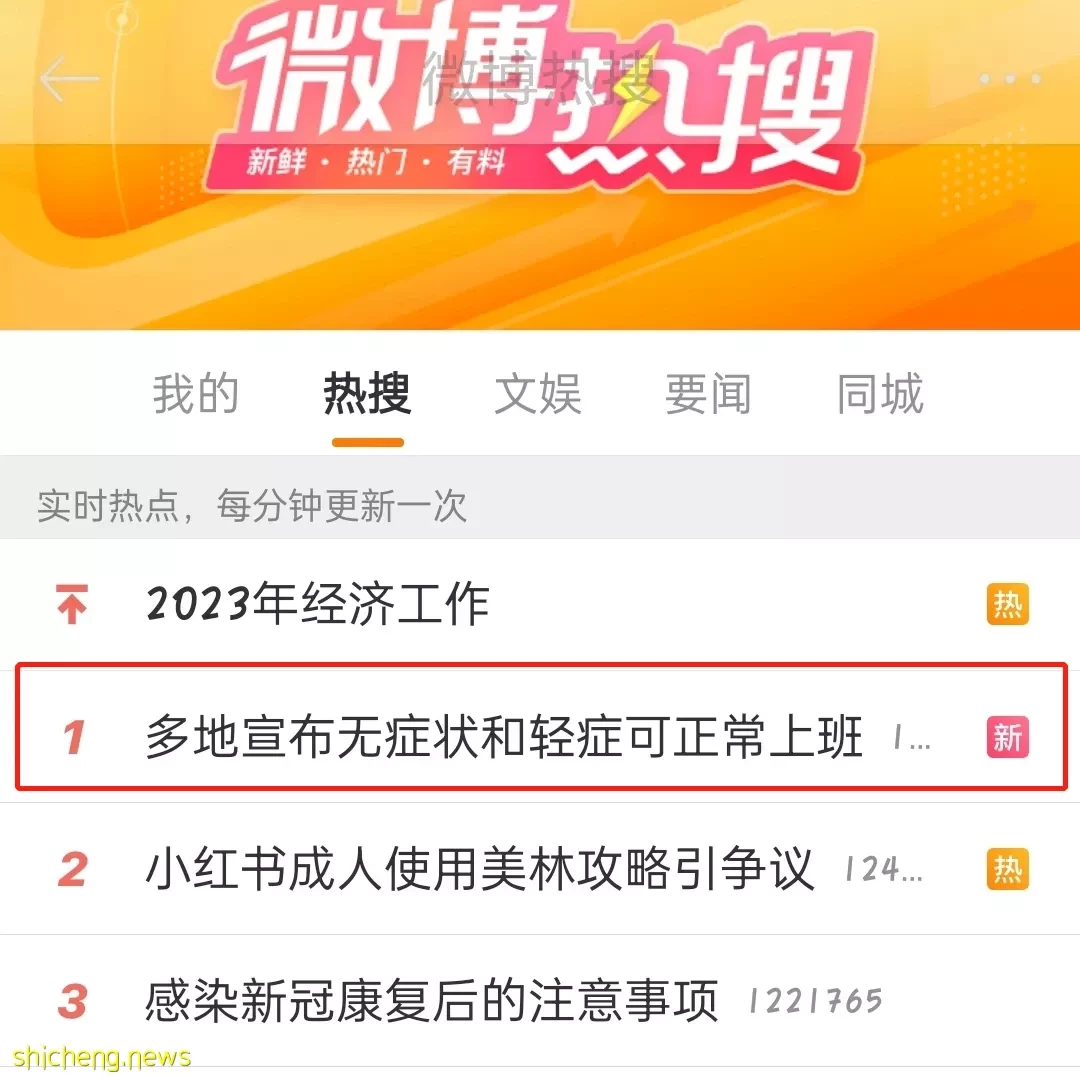
Task: Switch to the 我的 tab
Action: pos(196,394)
